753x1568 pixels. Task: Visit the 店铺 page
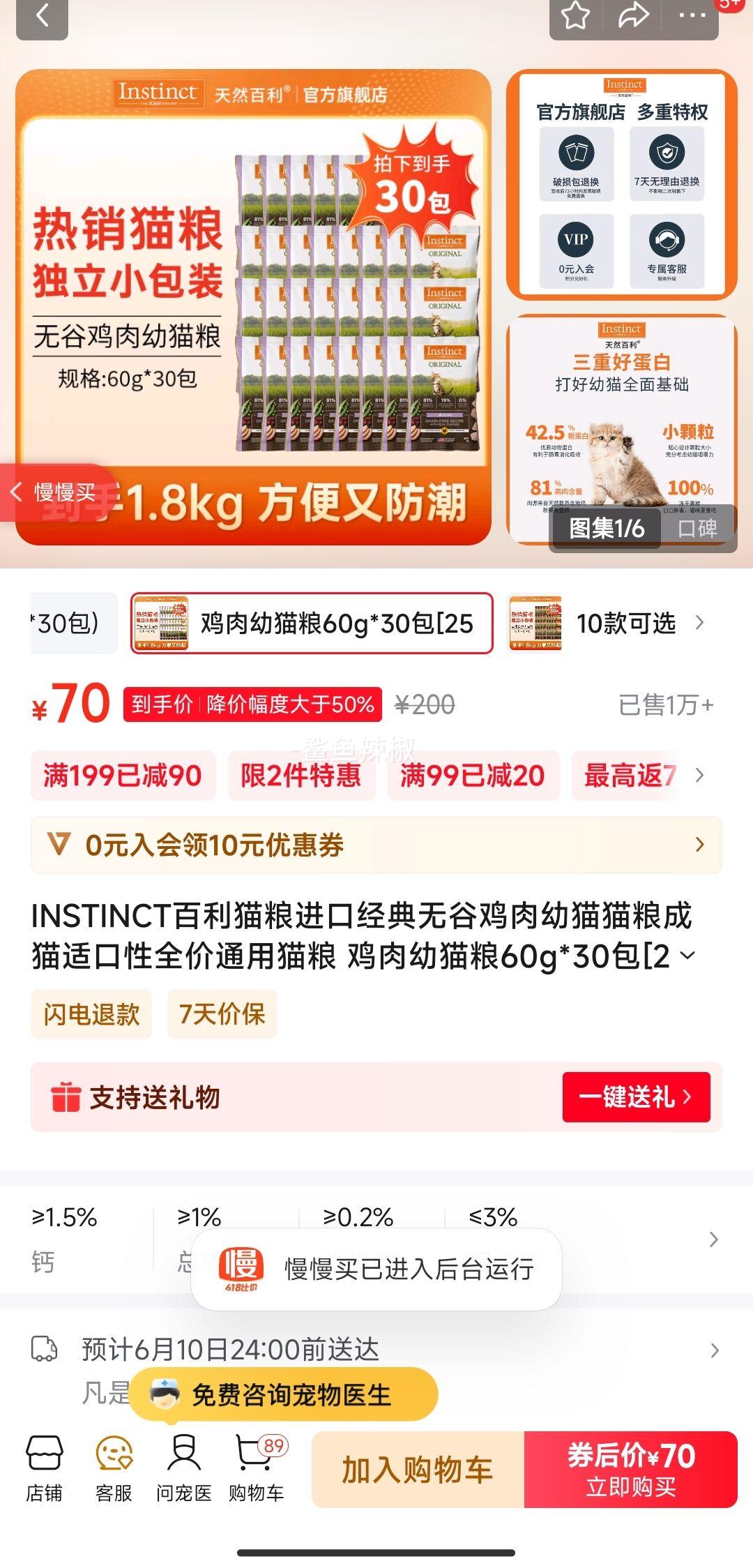click(x=44, y=1468)
